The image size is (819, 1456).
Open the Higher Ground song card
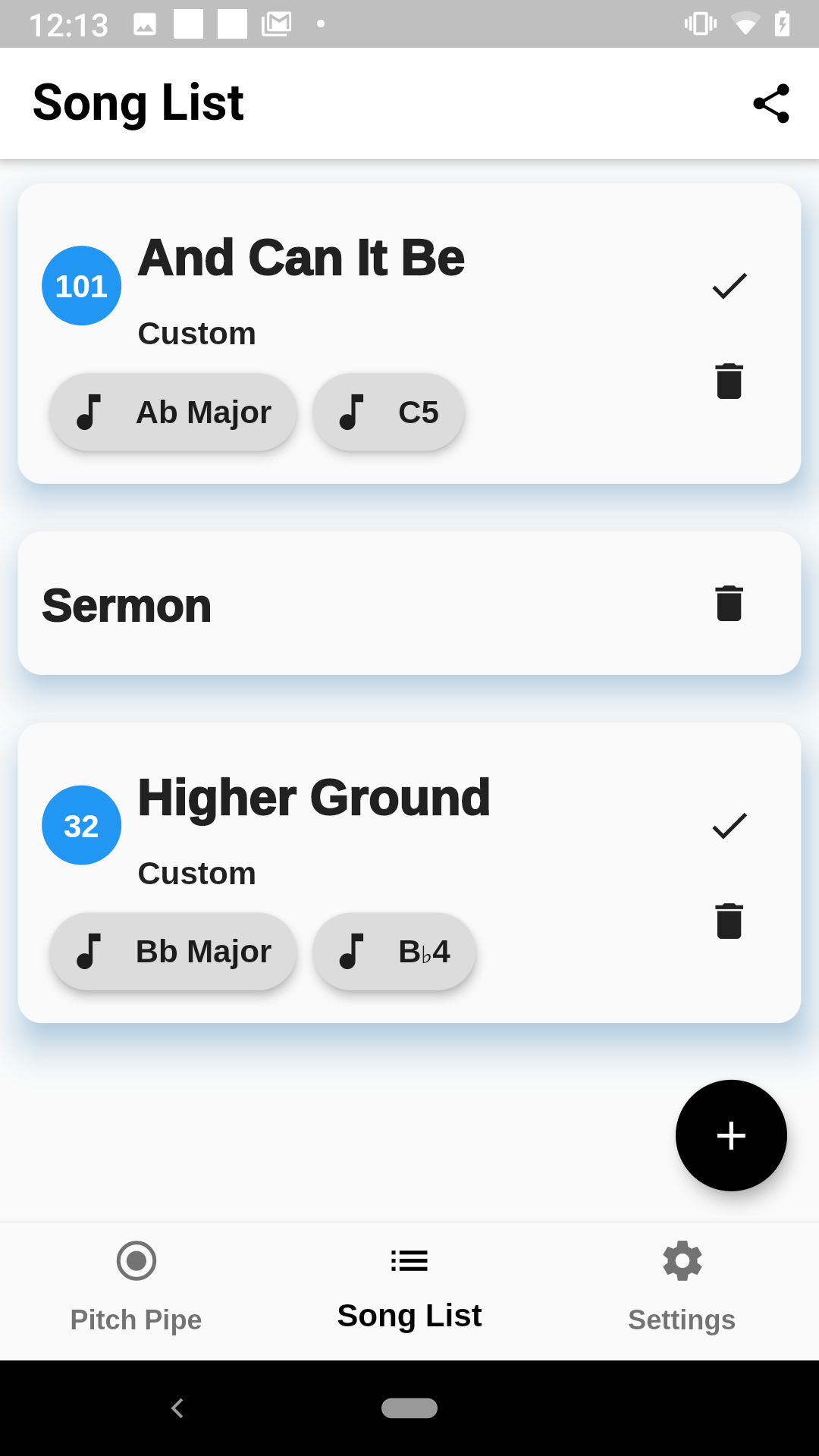(x=409, y=873)
